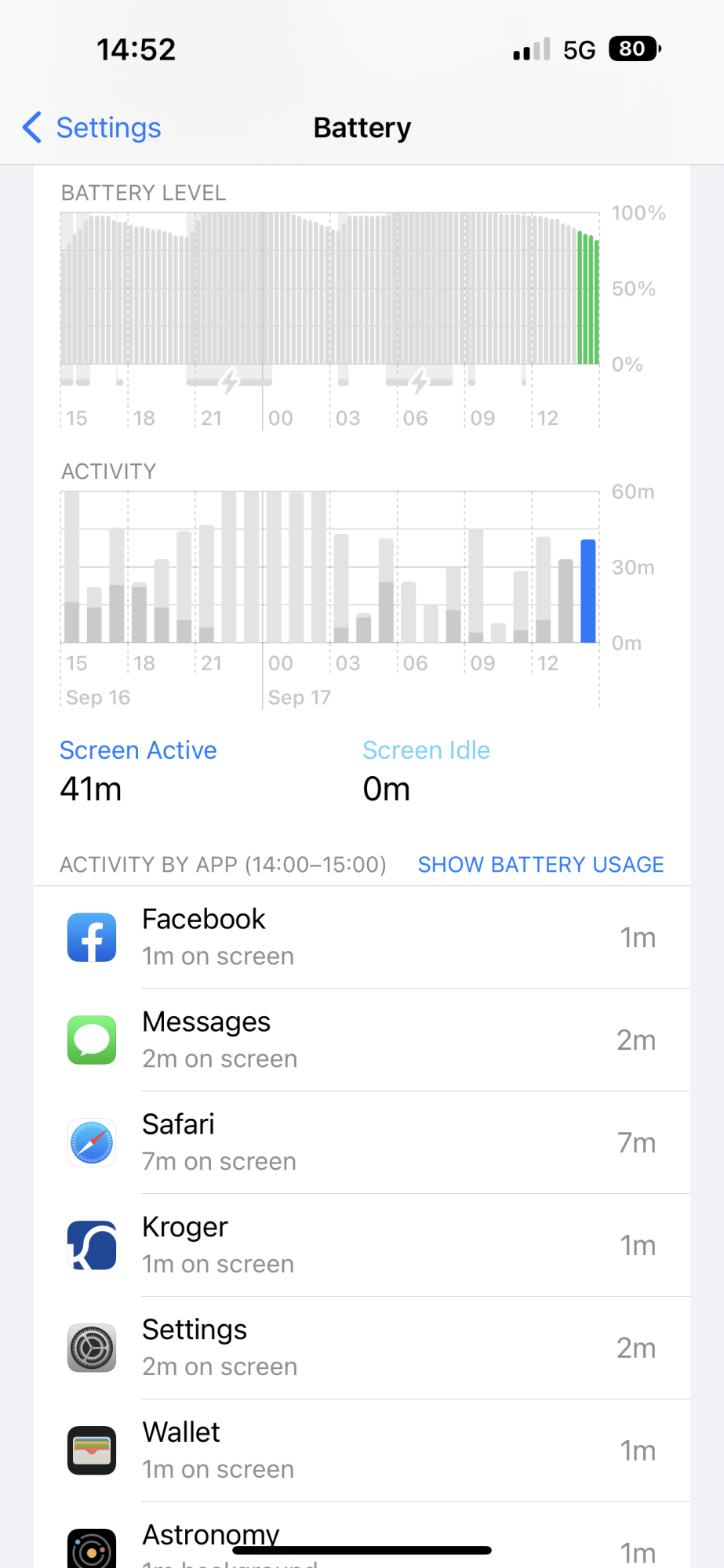Viewport: 724px width, 1568px height.
Task: Tap the Settings app activity row
Action: click(x=361, y=1348)
